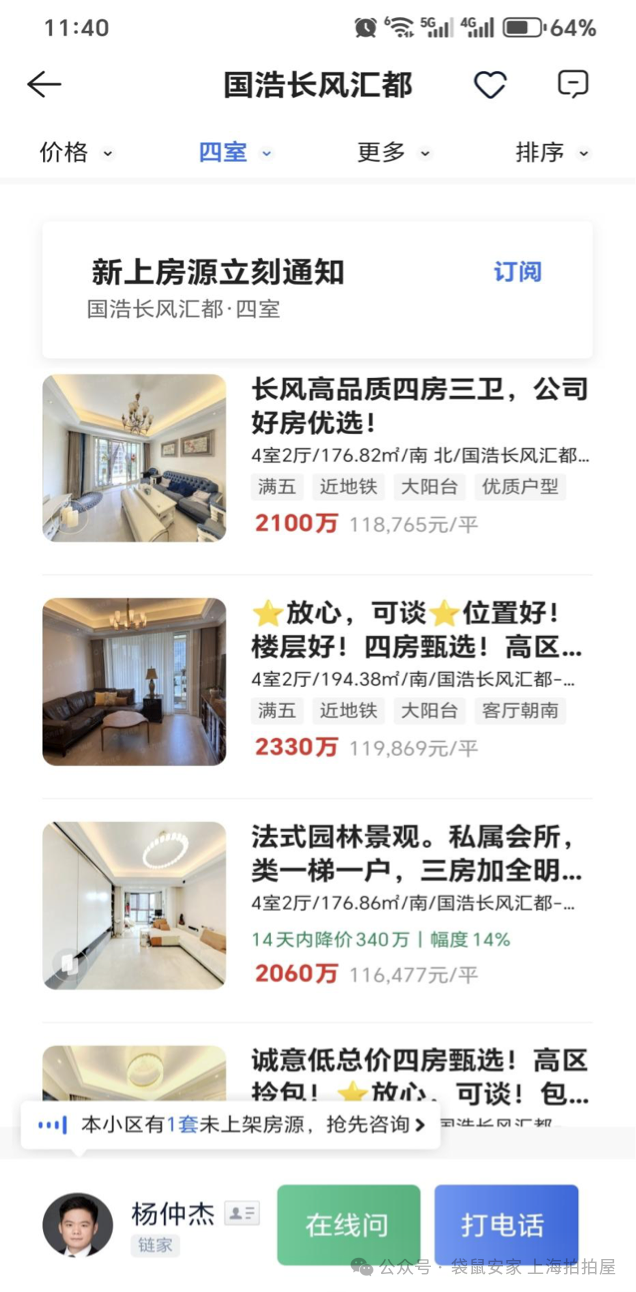Call the agent via 打电话
This screenshot has width=636, height=1292.
506,1225
